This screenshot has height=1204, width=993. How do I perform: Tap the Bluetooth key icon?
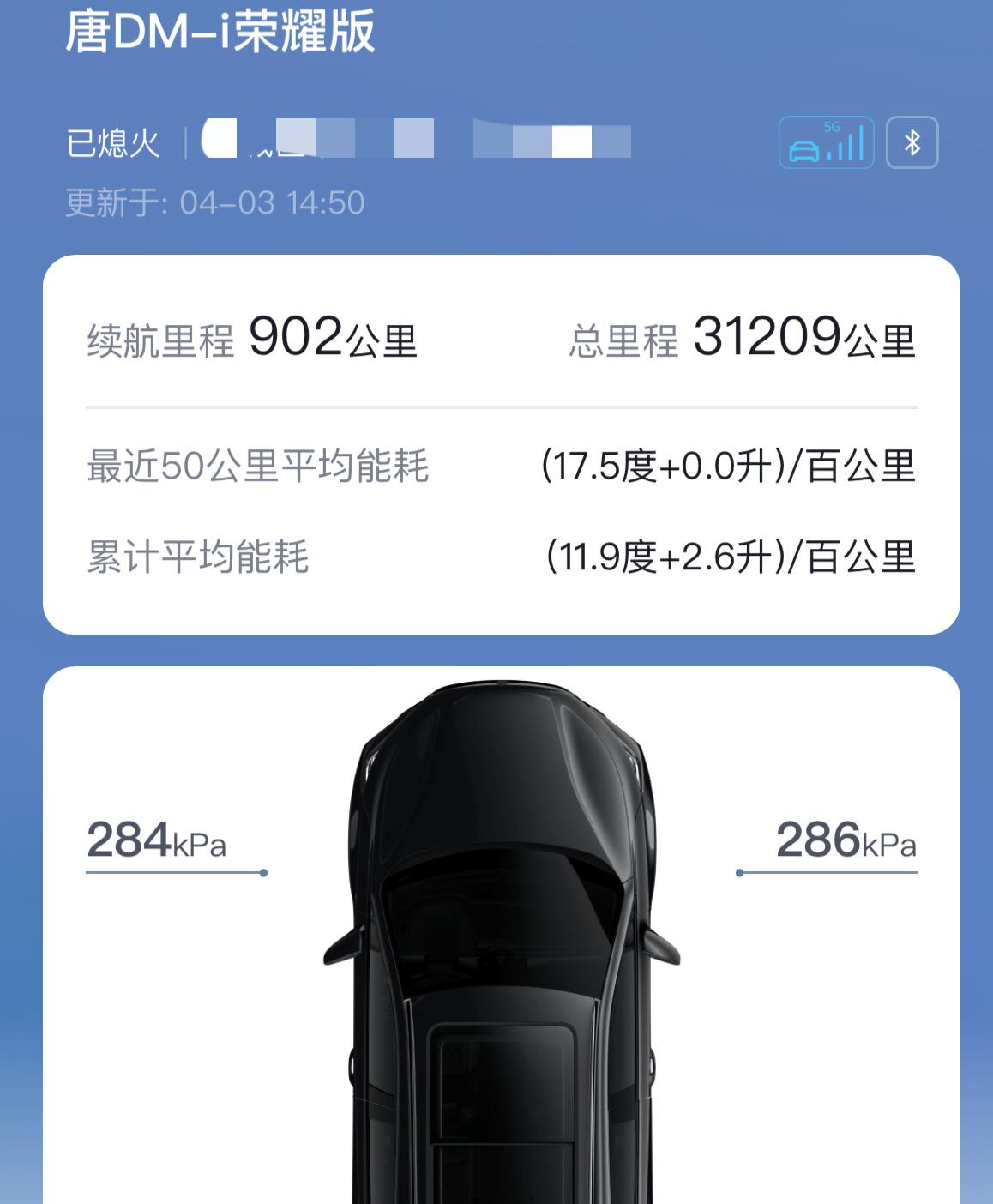tap(912, 142)
